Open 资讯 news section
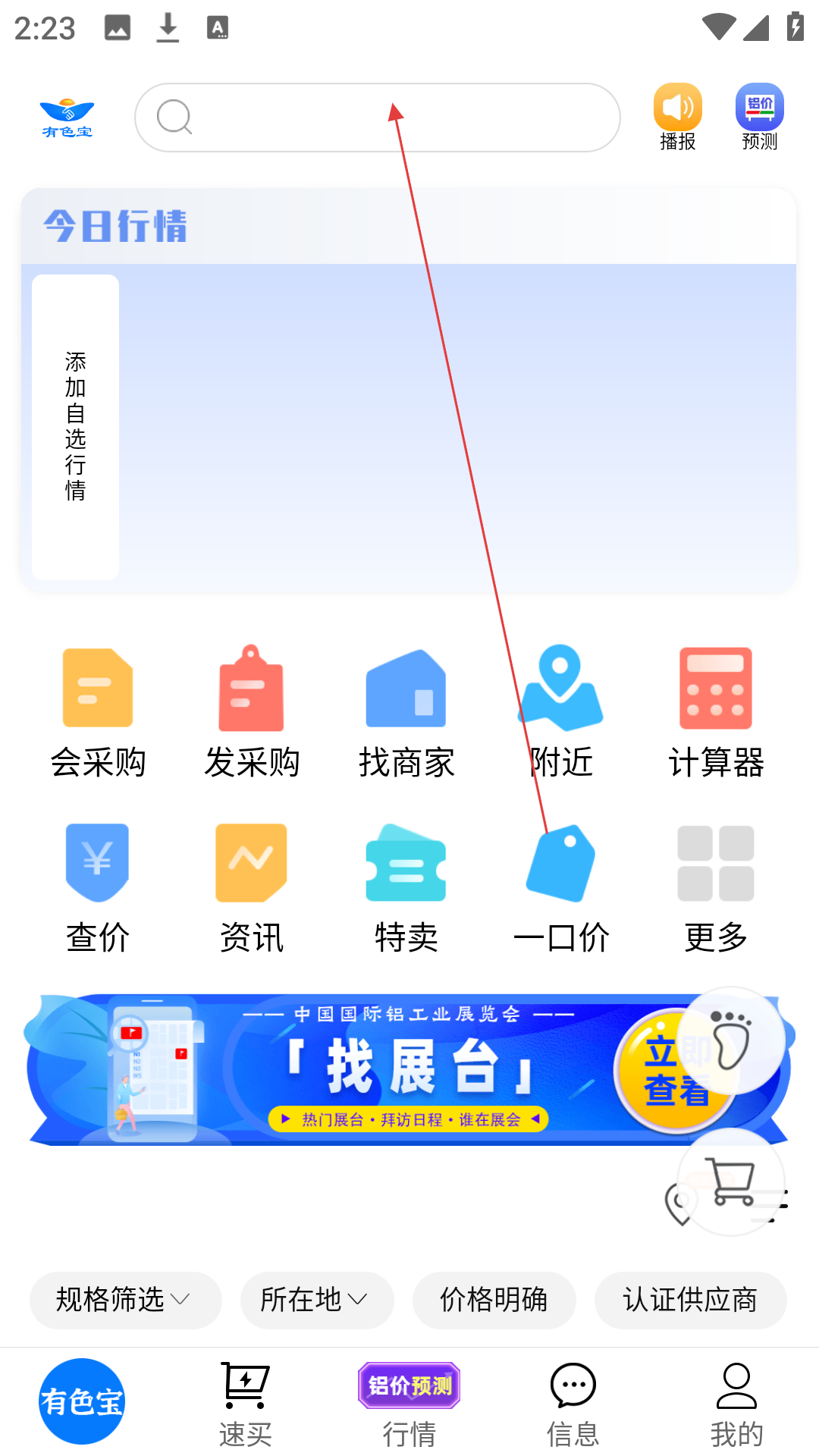The width and height of the screenshot is (819, 1456). pyautogui.click(x=252, y=887)
